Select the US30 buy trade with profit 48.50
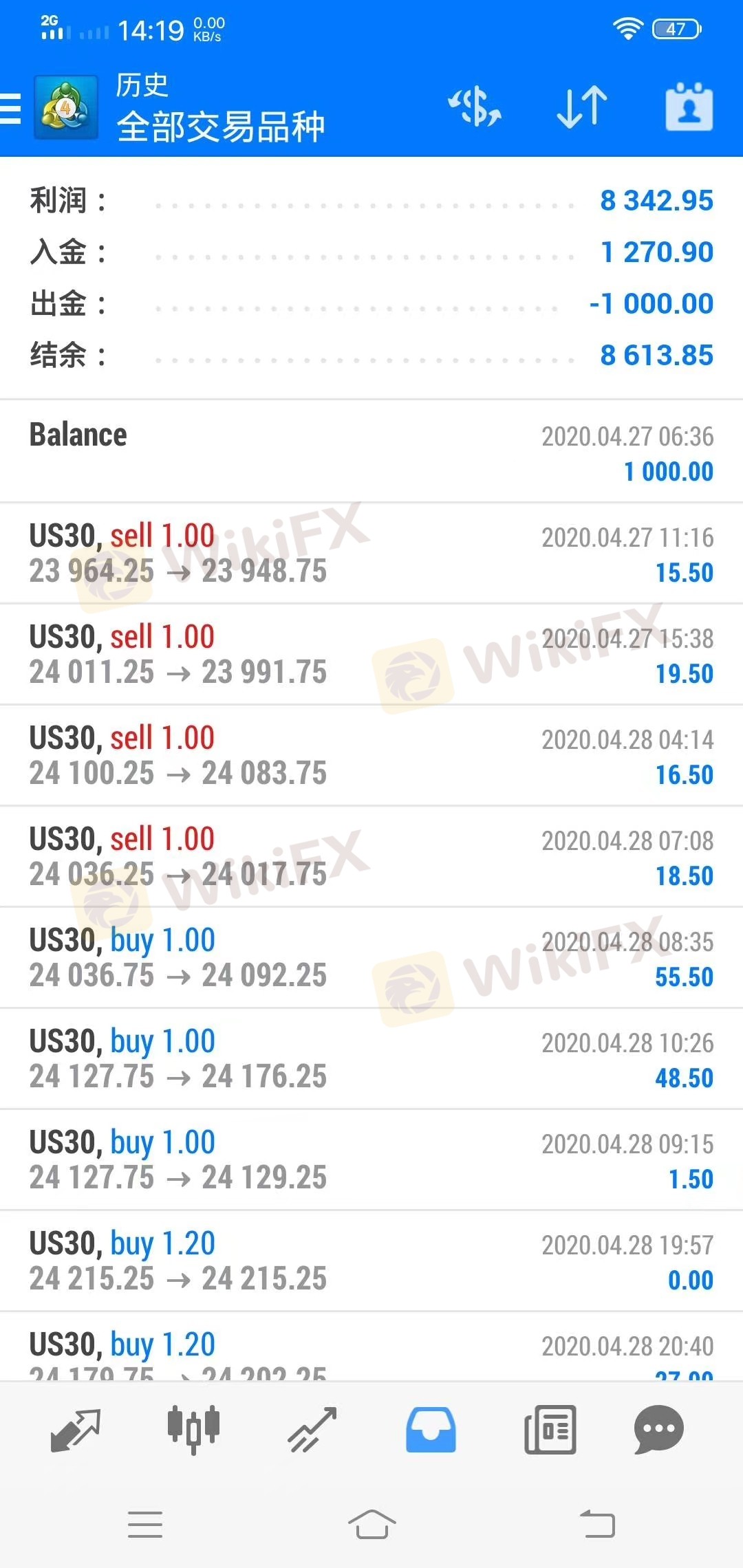 371,1059
